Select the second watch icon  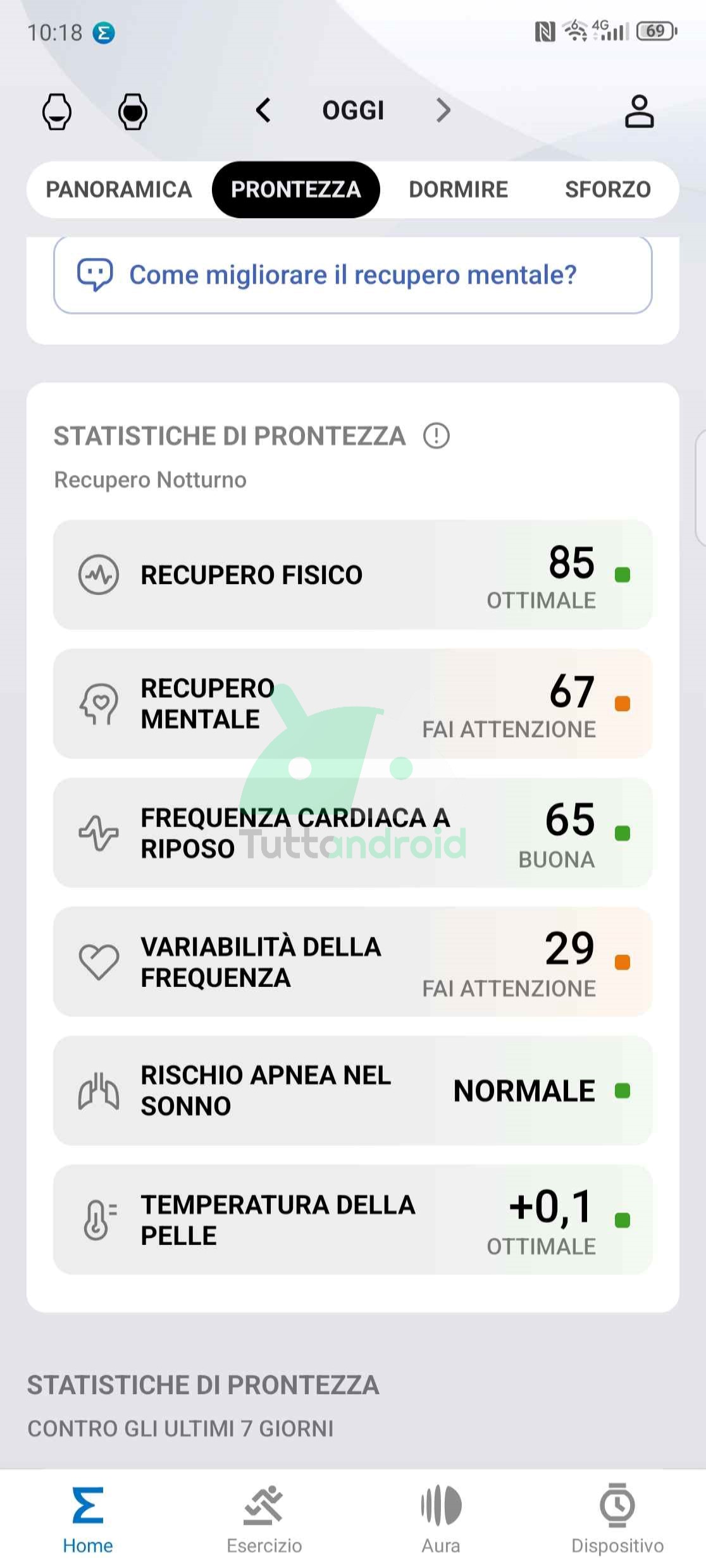pyautogui.click(x=133, y=112)
